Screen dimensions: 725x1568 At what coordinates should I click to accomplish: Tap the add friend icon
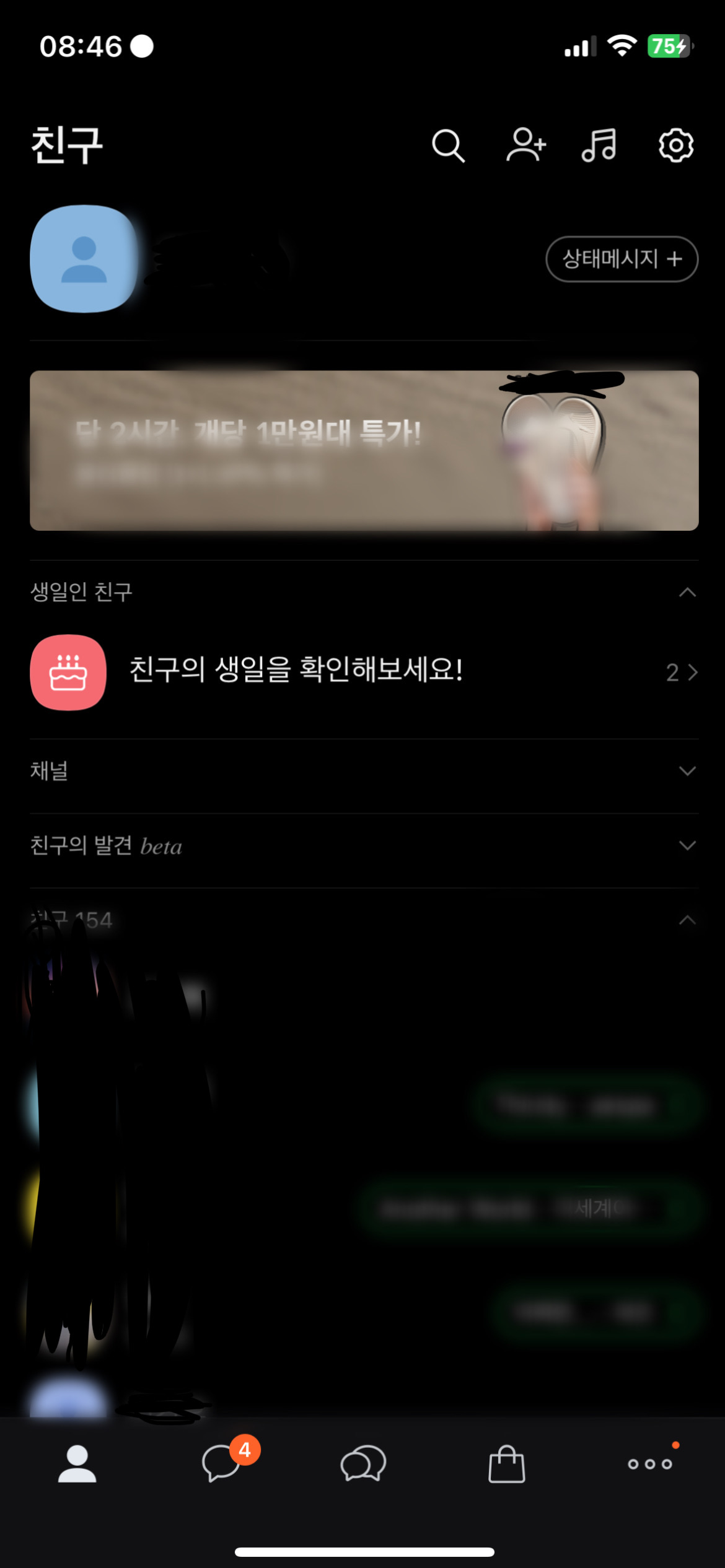point(526,145)
